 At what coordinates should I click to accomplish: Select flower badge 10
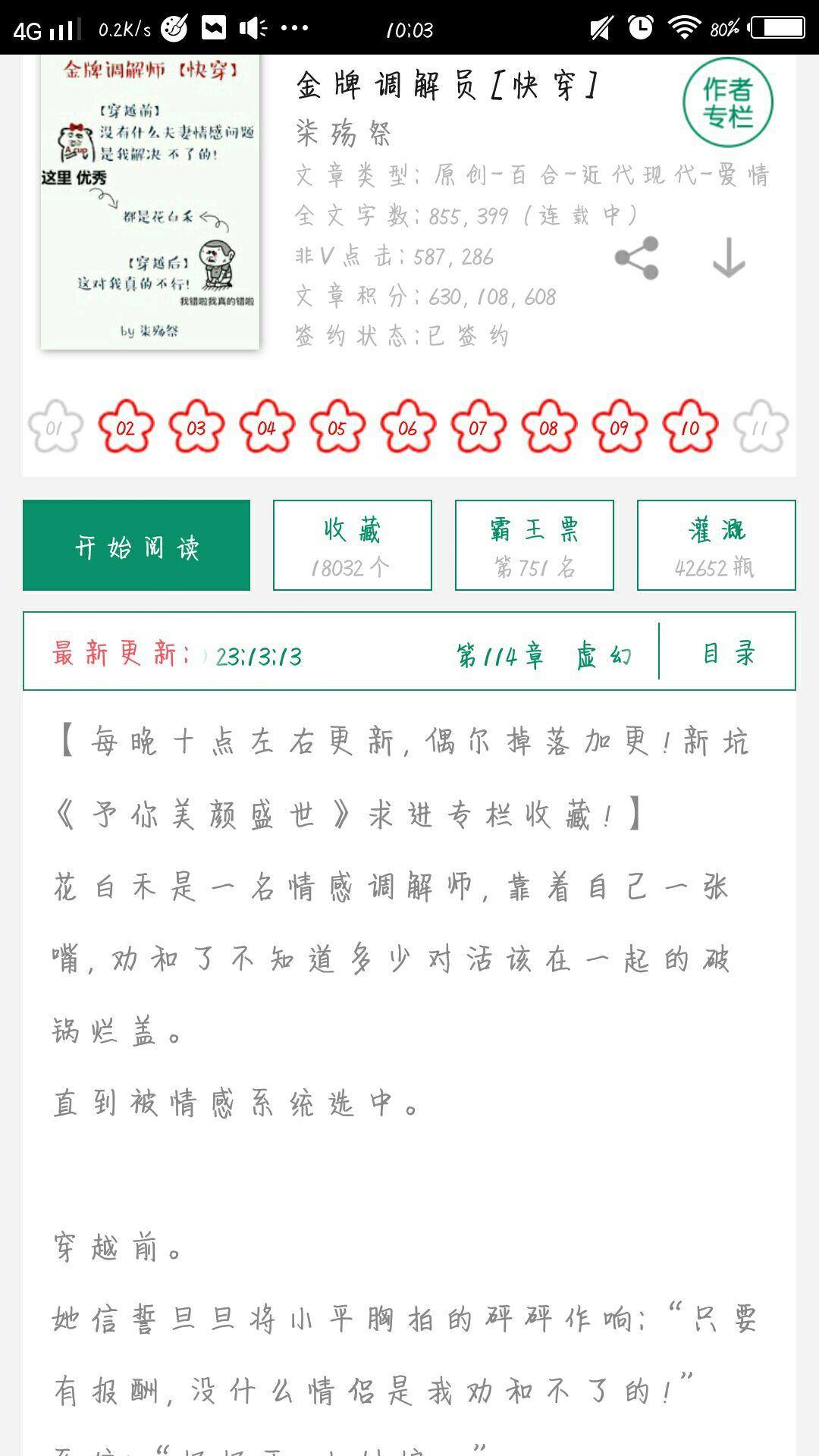coord(690,427)
